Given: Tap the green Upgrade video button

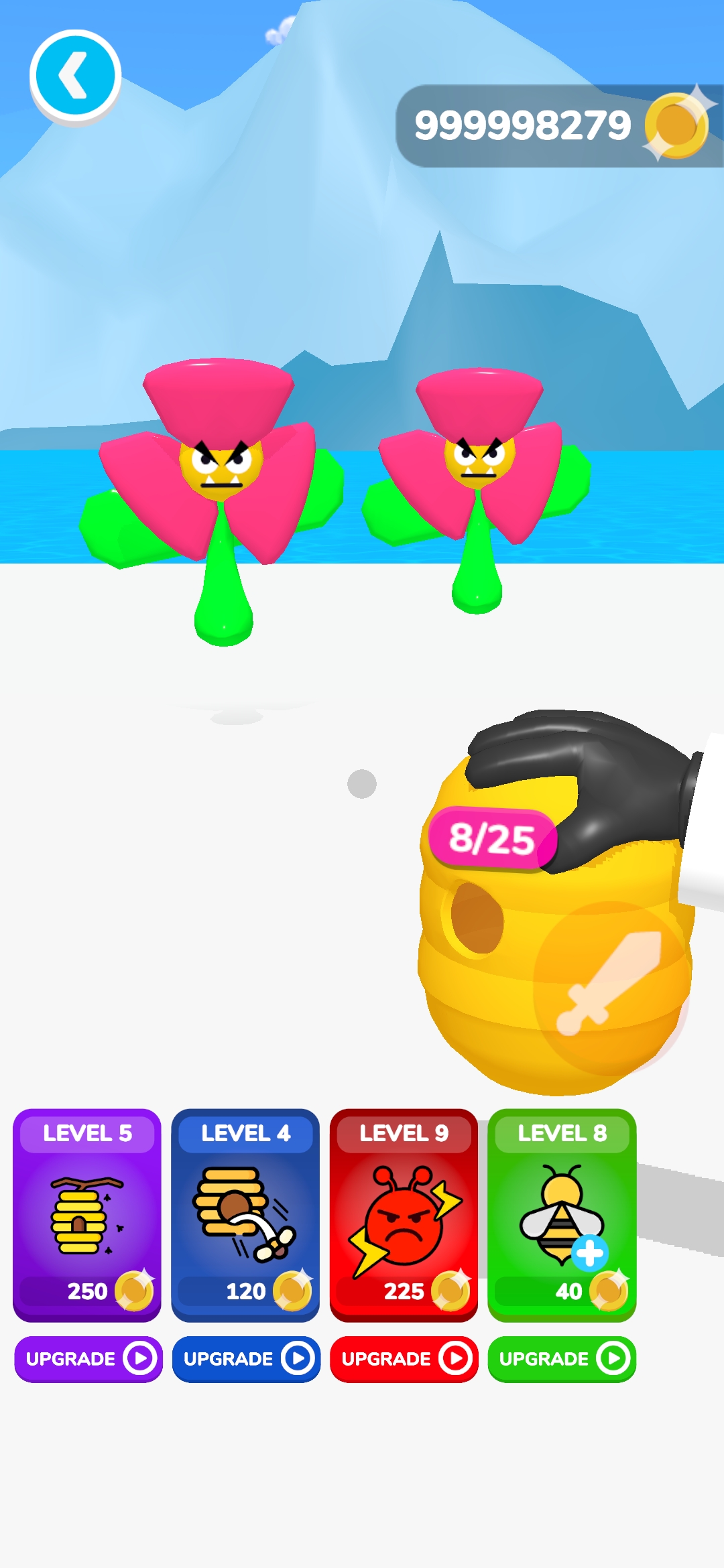Looking at the screenshot, I should pyautogui.click(x=562, y=1359).
